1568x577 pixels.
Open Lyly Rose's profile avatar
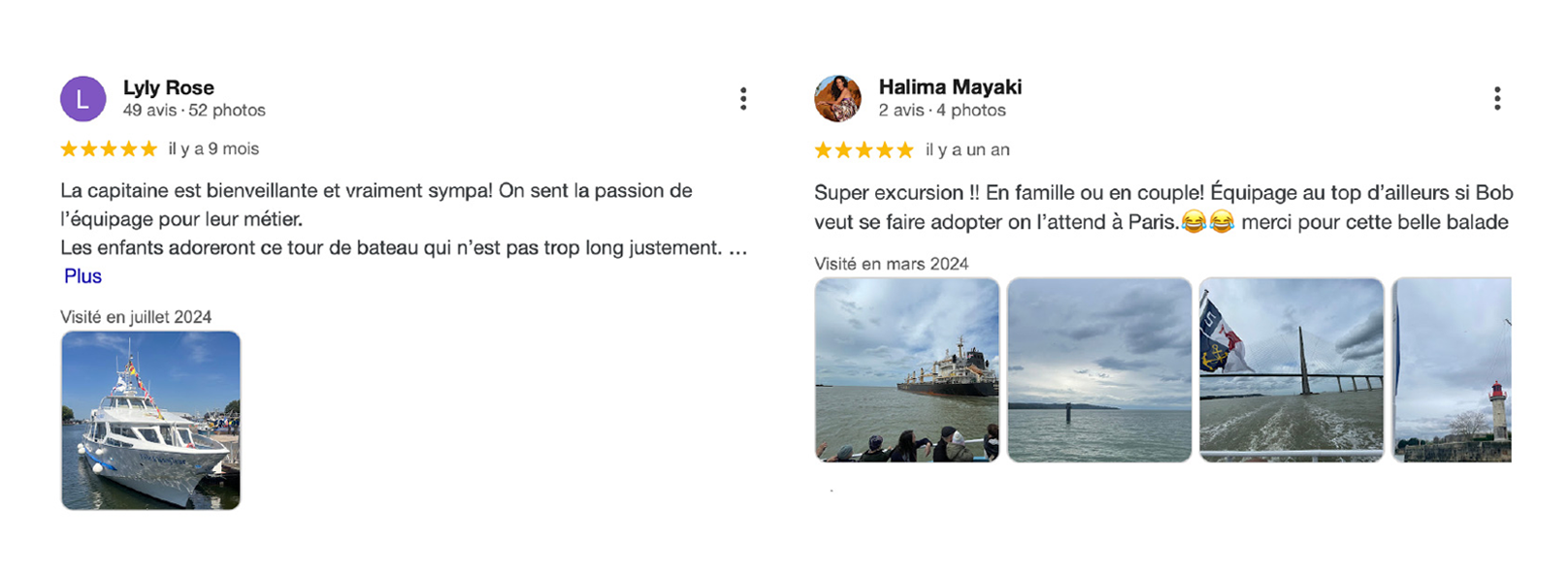pyautogui.click(x=83, y=99)
